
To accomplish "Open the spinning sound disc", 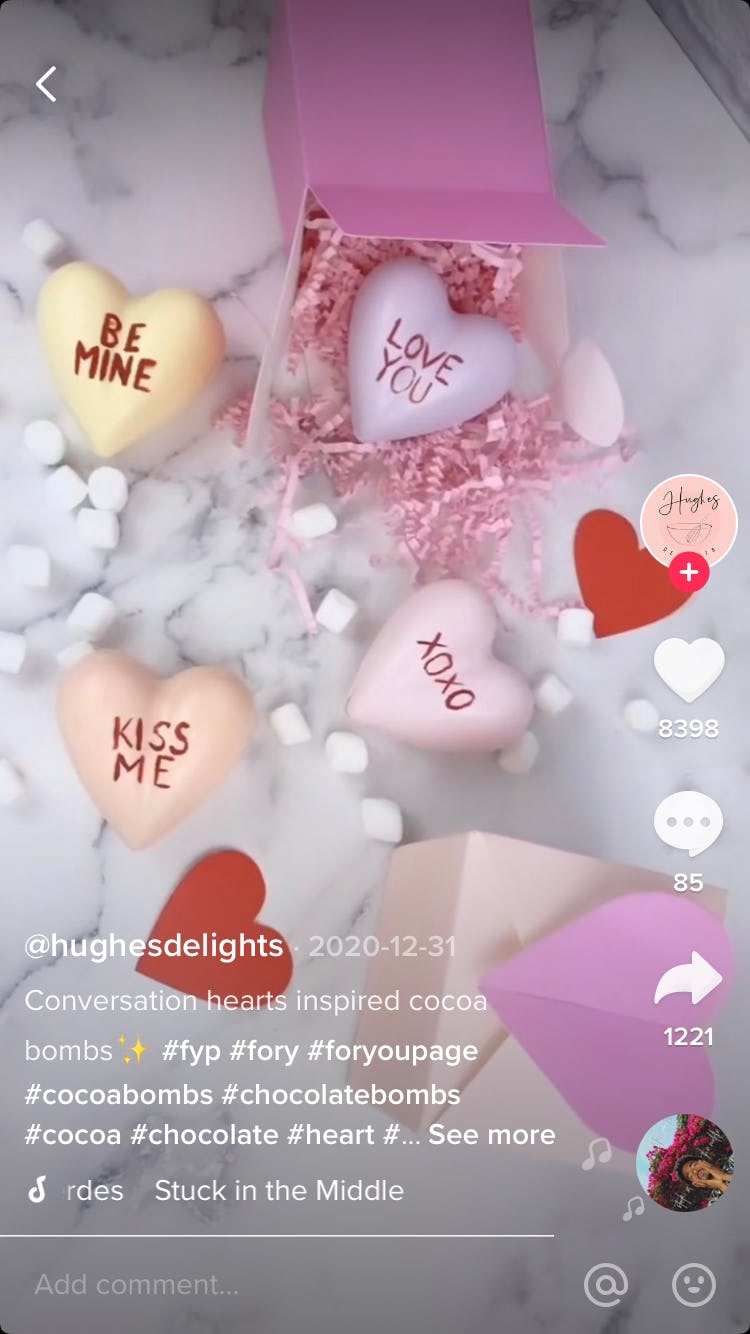I will click(685, 1163).
